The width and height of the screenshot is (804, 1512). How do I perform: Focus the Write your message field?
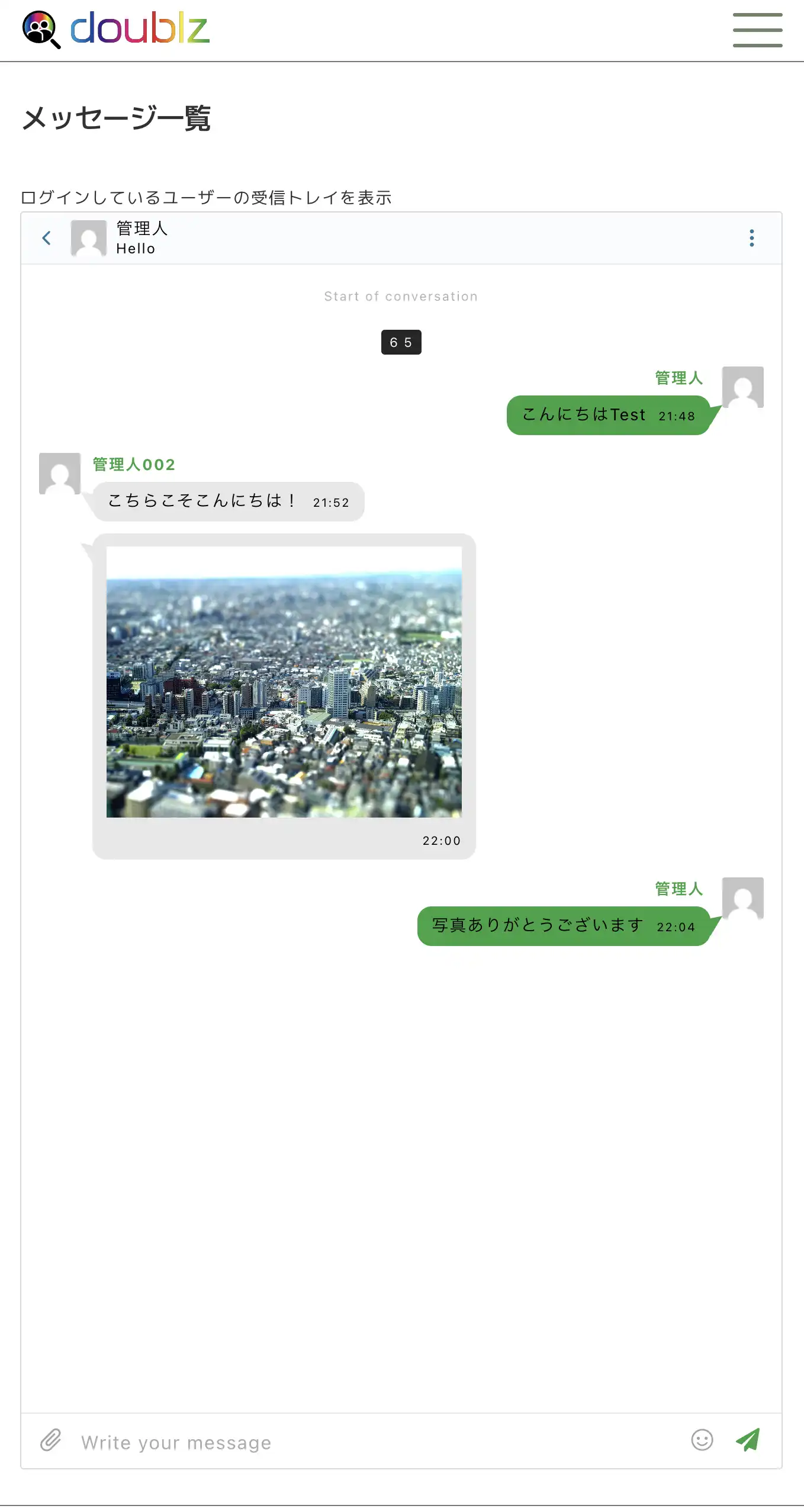point(379,1442)
